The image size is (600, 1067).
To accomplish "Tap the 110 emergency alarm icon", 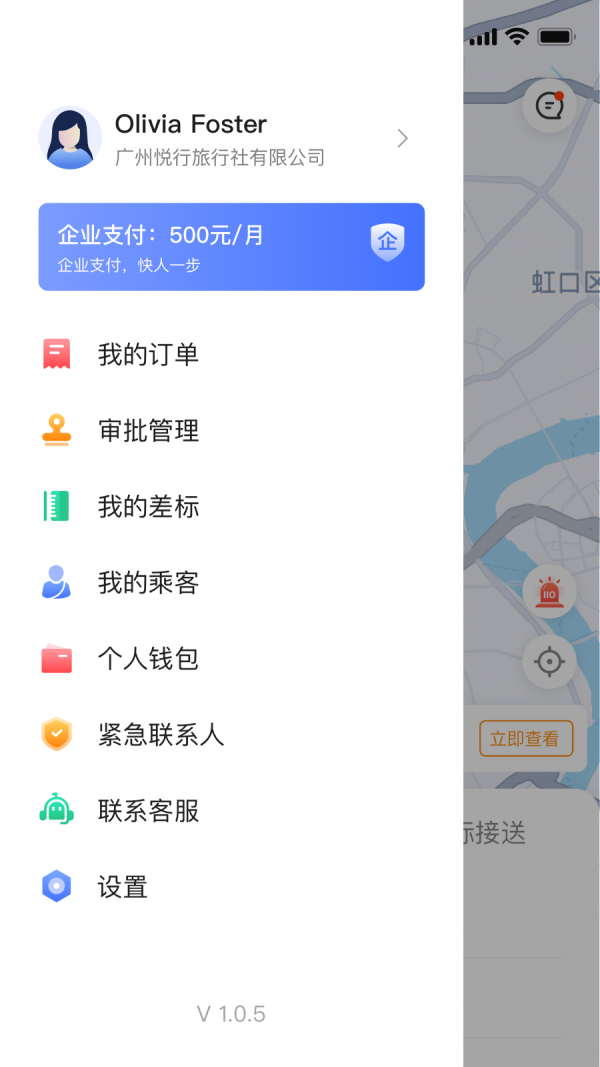I will (549, 592).
